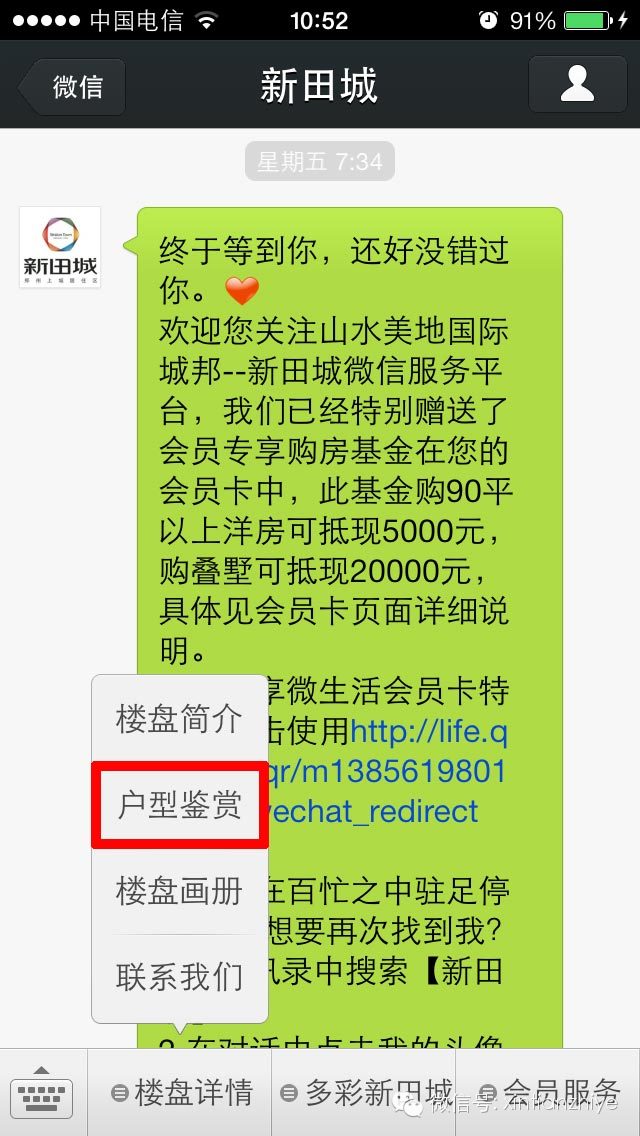Open the 新田城 account profile icon

577,85
